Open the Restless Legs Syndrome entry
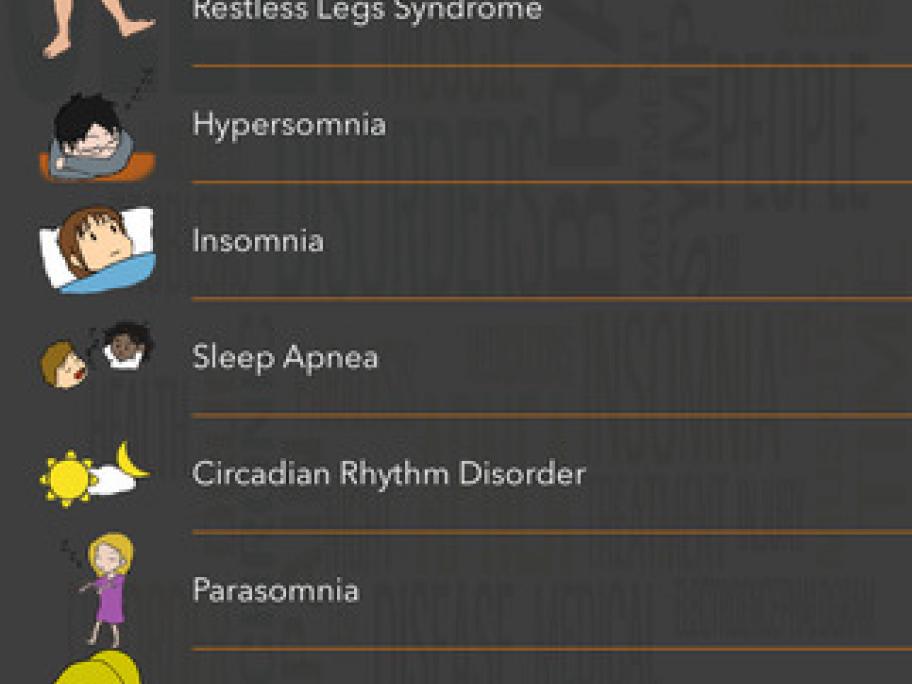The width and height of the screenshot is (912, 684). (x=366, y=12)
